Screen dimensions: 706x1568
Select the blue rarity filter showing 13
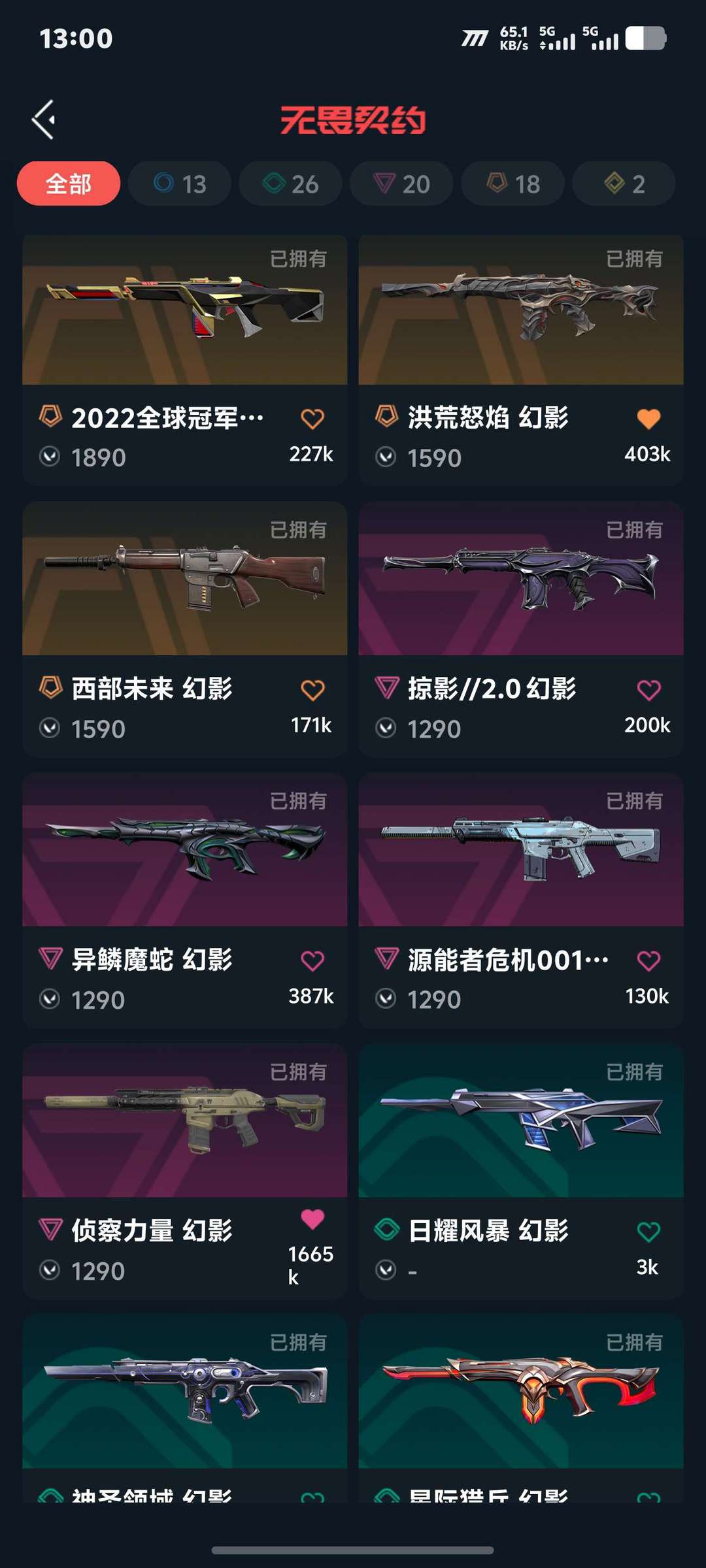179,184
